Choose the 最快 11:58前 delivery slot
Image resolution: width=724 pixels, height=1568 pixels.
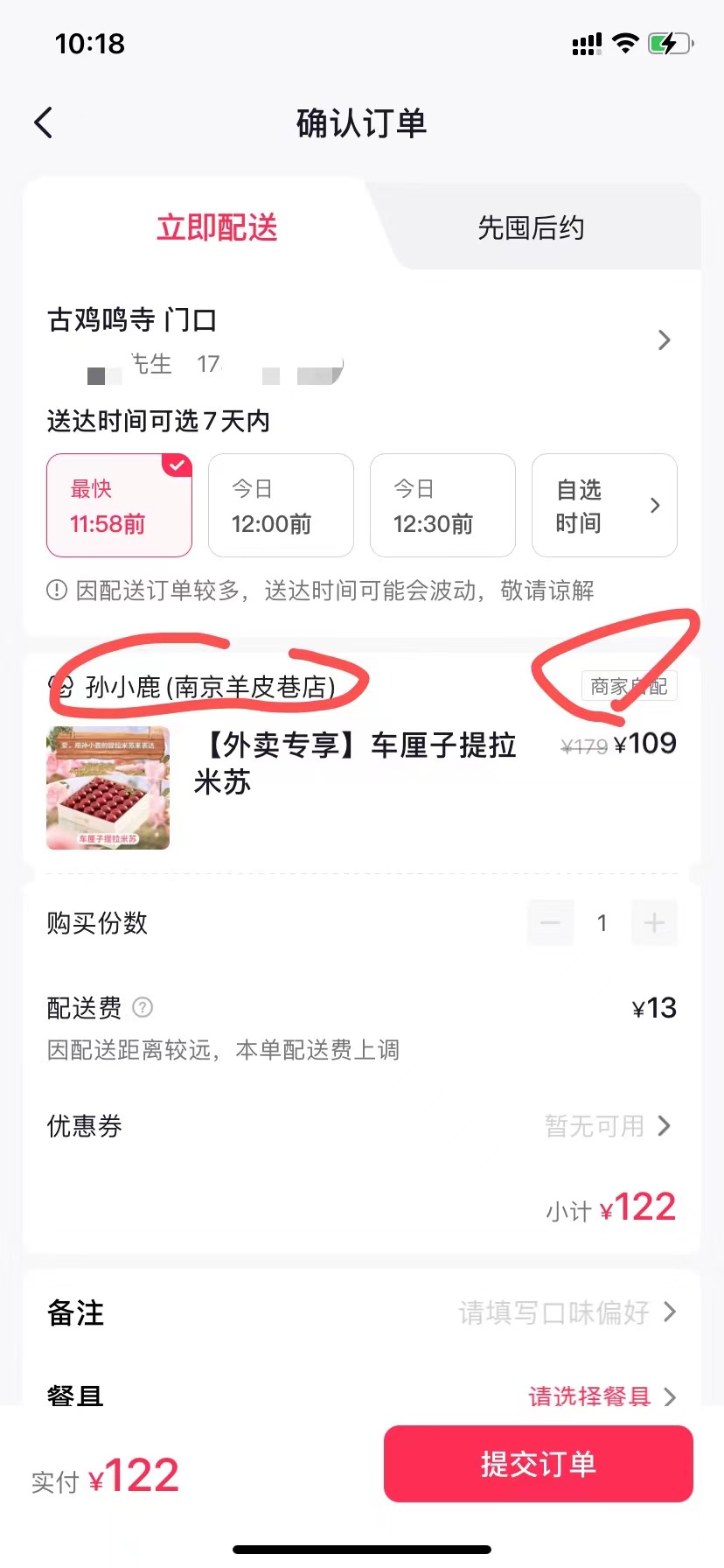coord(119,506)
